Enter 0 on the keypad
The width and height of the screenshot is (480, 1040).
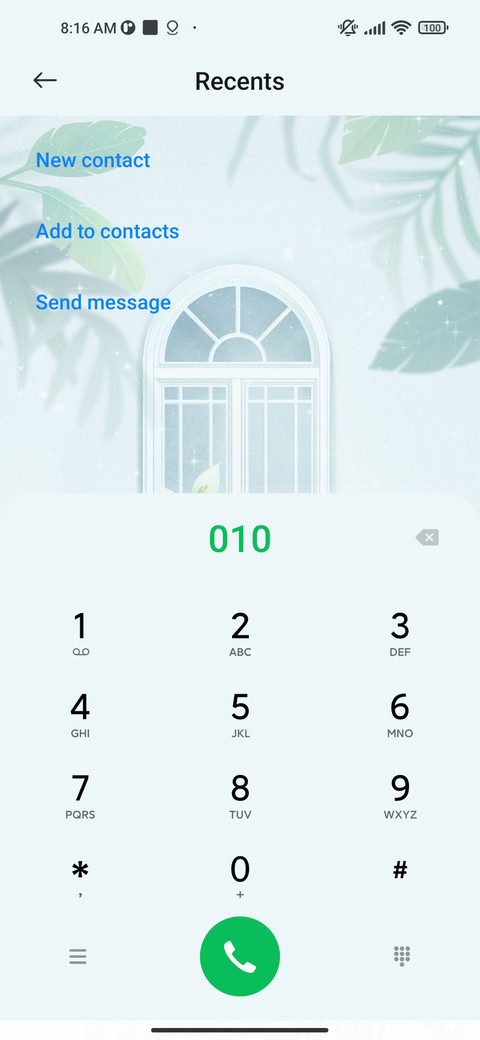[x=240, y=877]
